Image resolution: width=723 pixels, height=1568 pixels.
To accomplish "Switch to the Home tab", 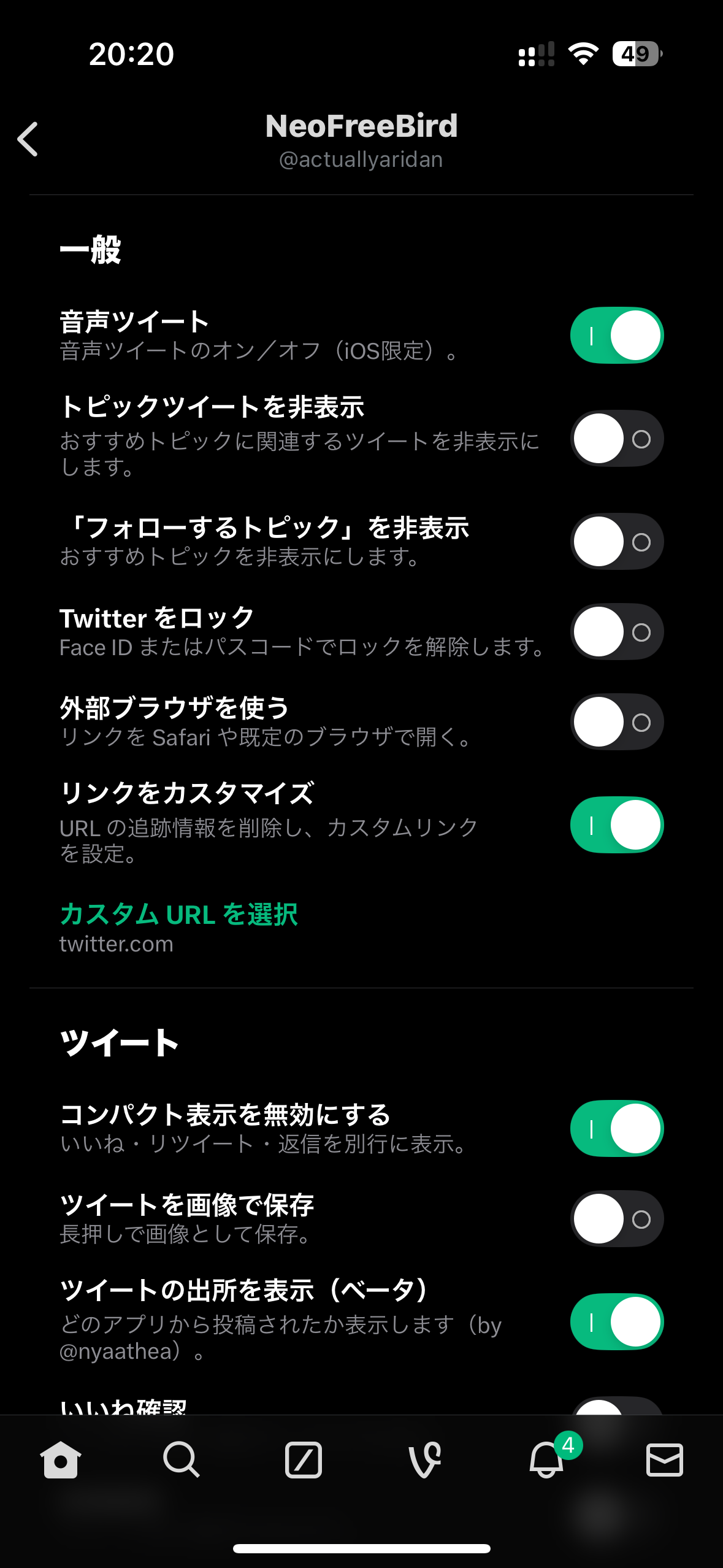I will click(61, 1459).
